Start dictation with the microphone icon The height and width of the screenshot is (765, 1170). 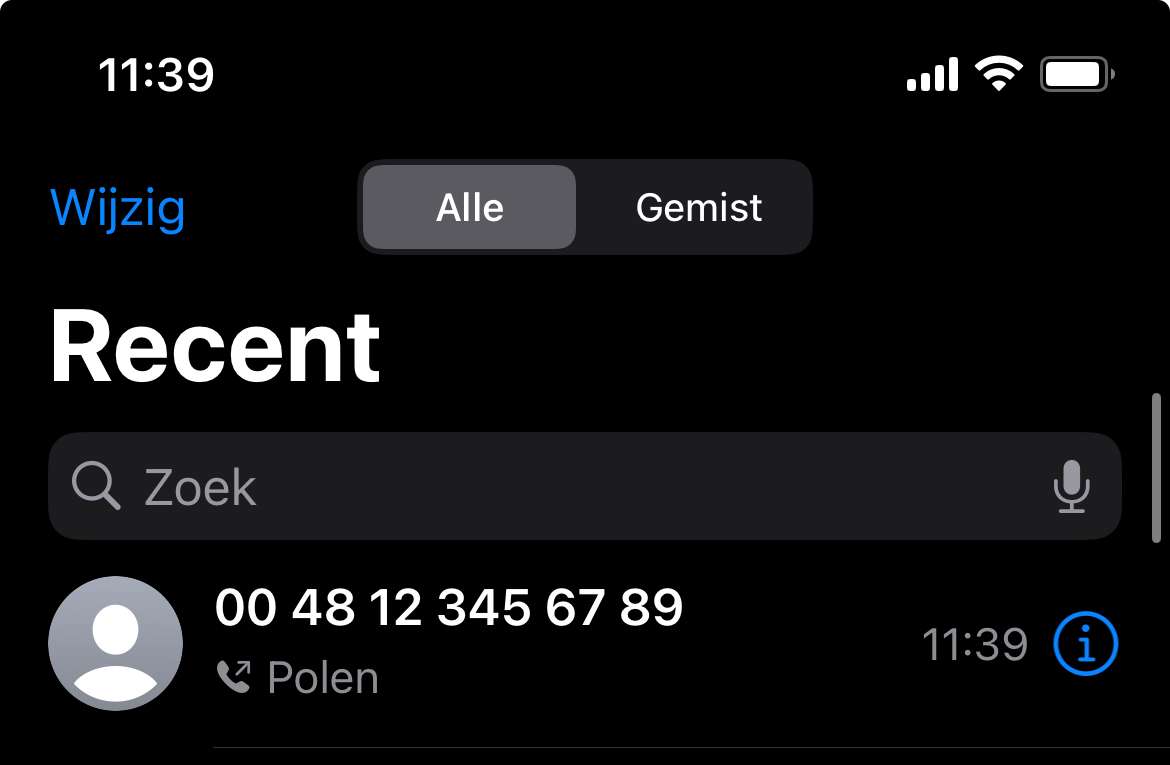click(1071, 487)
